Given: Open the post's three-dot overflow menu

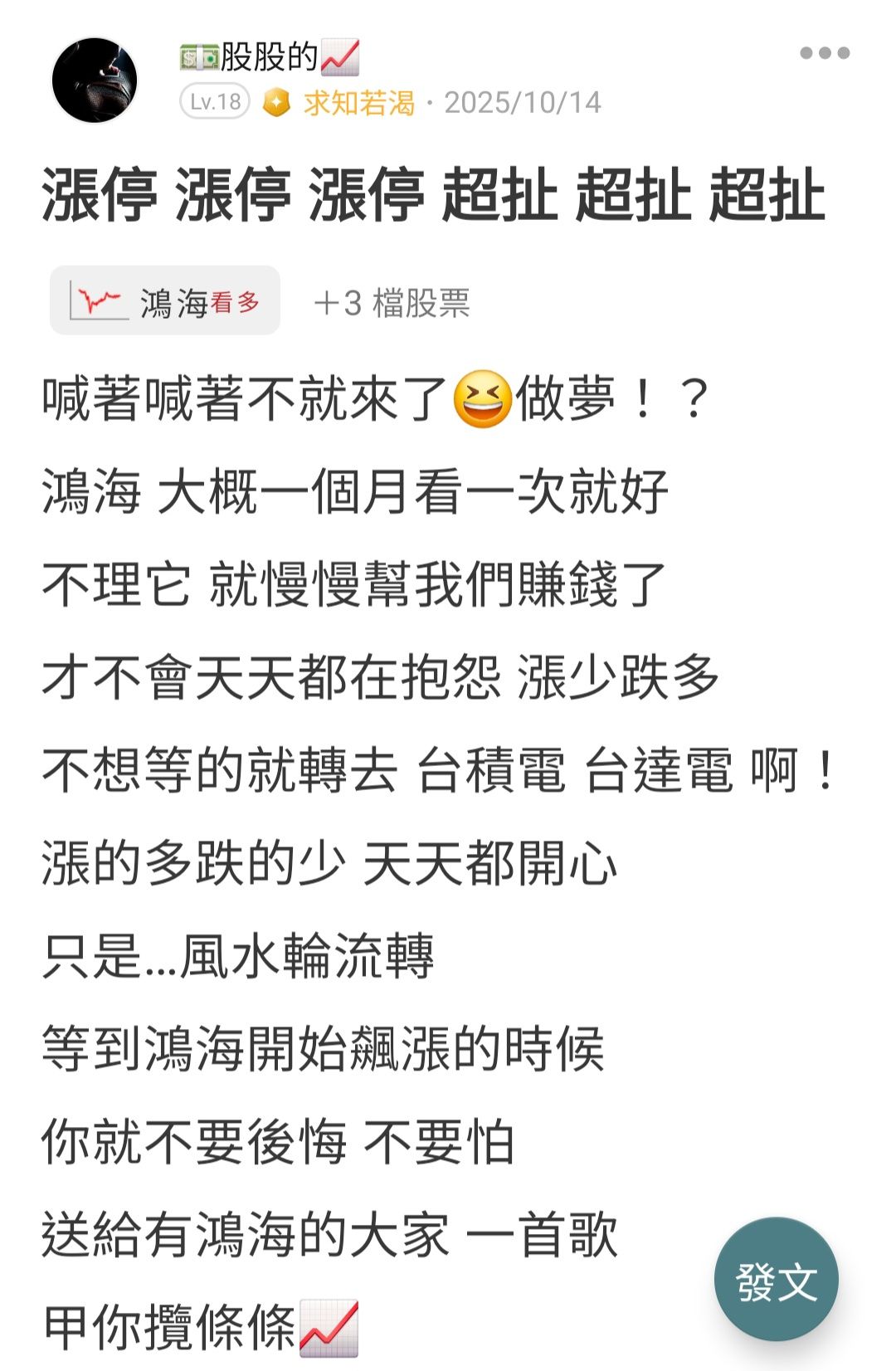Looking at the screenshot, I should 824,53.
